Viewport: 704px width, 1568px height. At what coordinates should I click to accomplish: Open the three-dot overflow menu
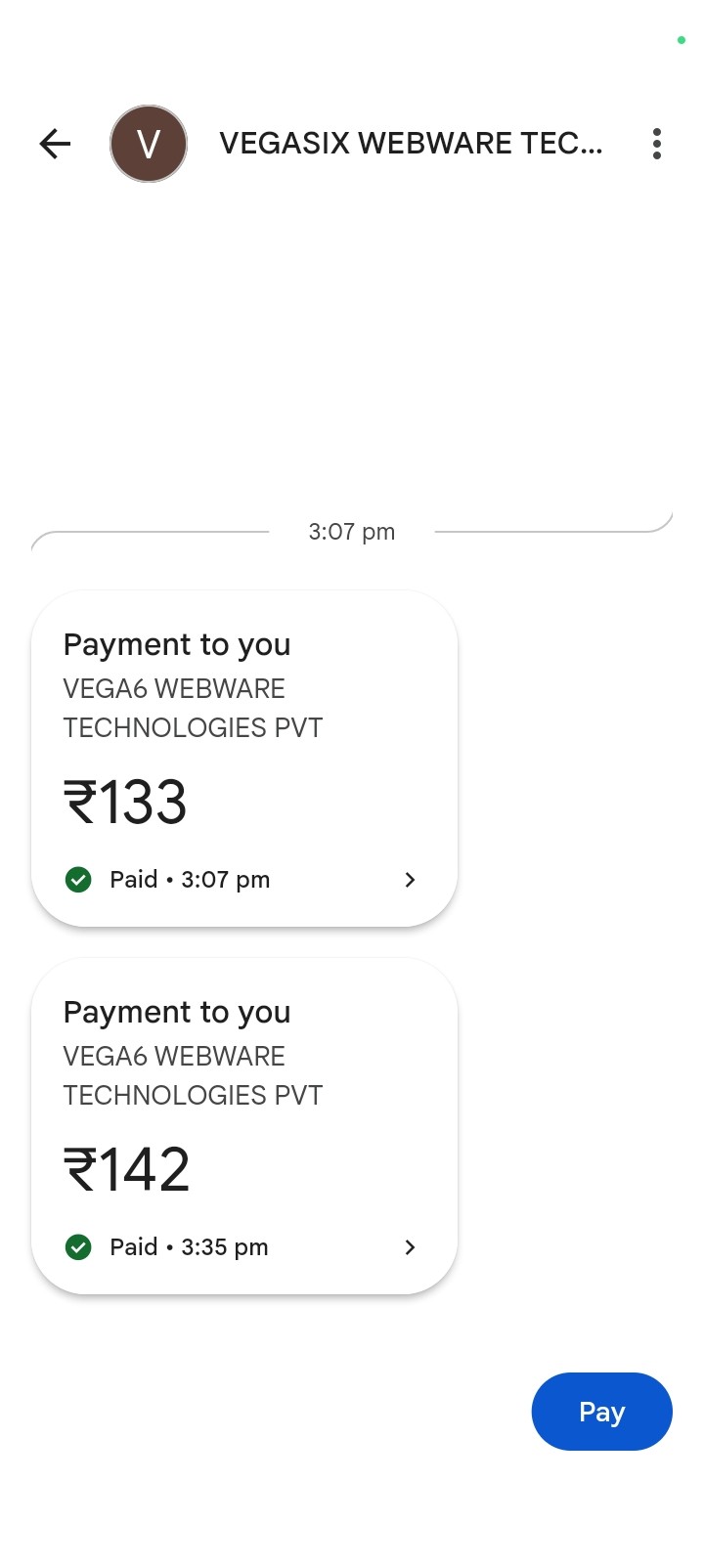[x=656, y=144]
